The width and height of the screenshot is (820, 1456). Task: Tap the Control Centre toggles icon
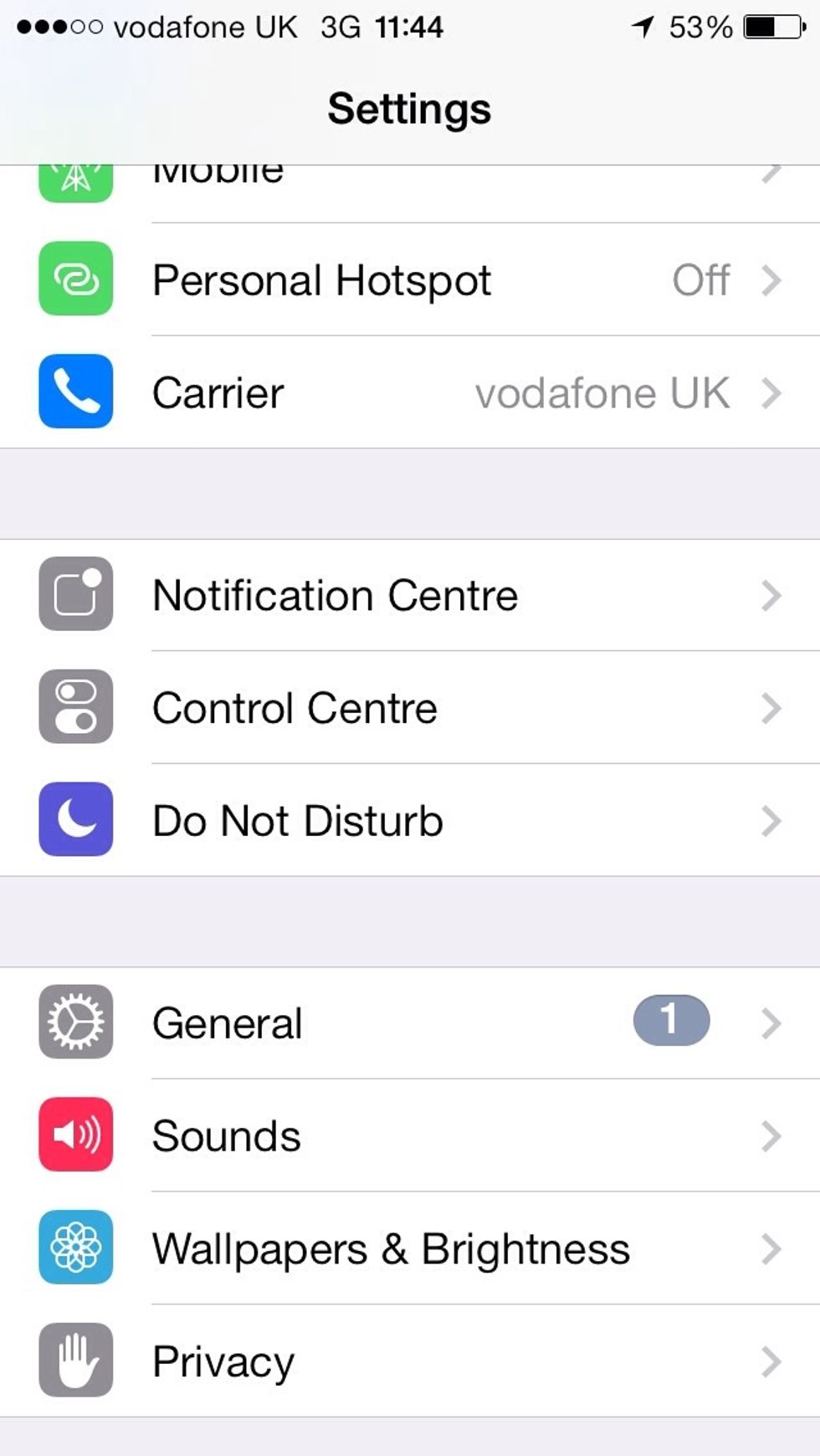pos(75,707)
